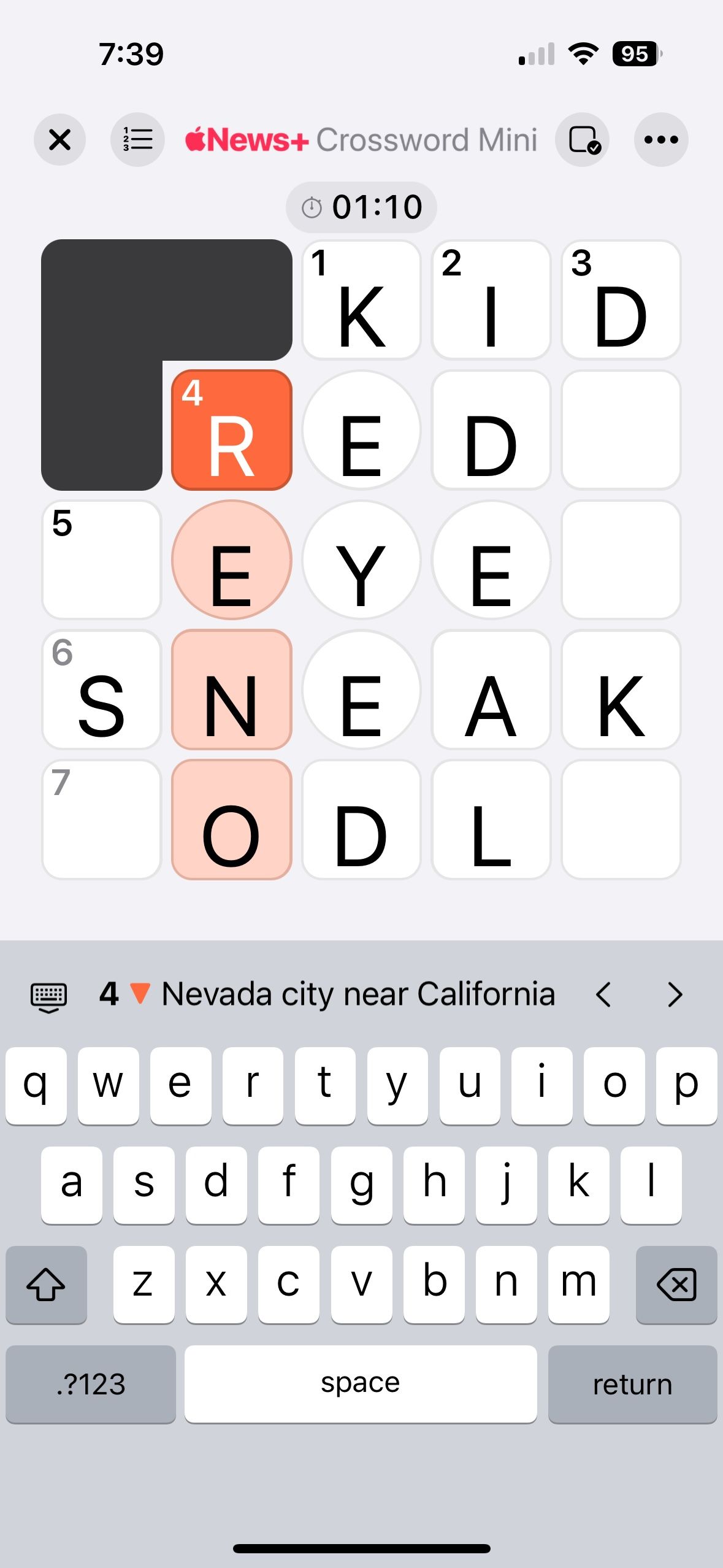This screenshot has width=723, height=1568.
Task: Select the cell with letter K numbered 1
Action: [x=361, y=300]
